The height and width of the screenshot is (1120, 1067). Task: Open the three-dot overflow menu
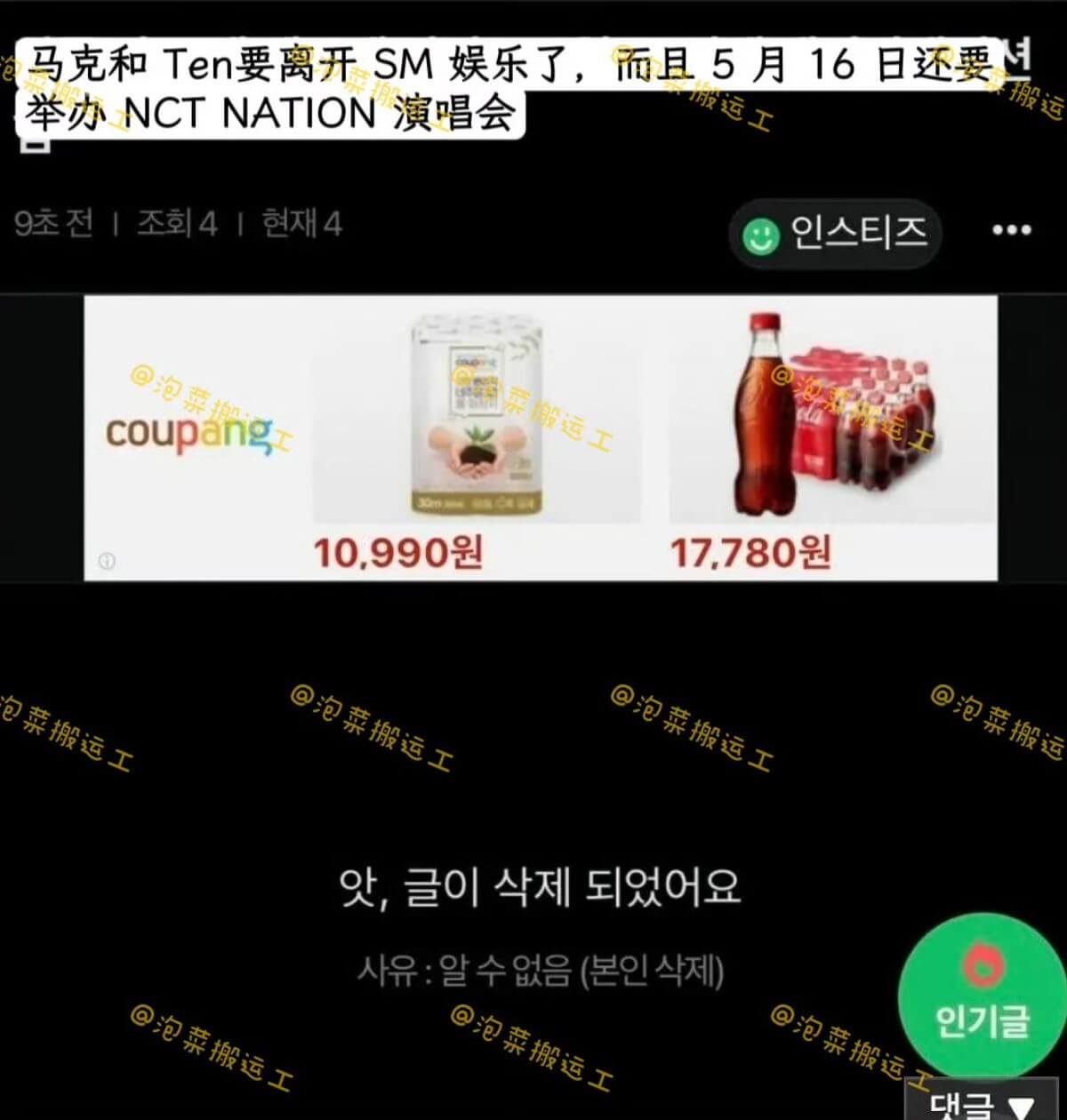1011,231
